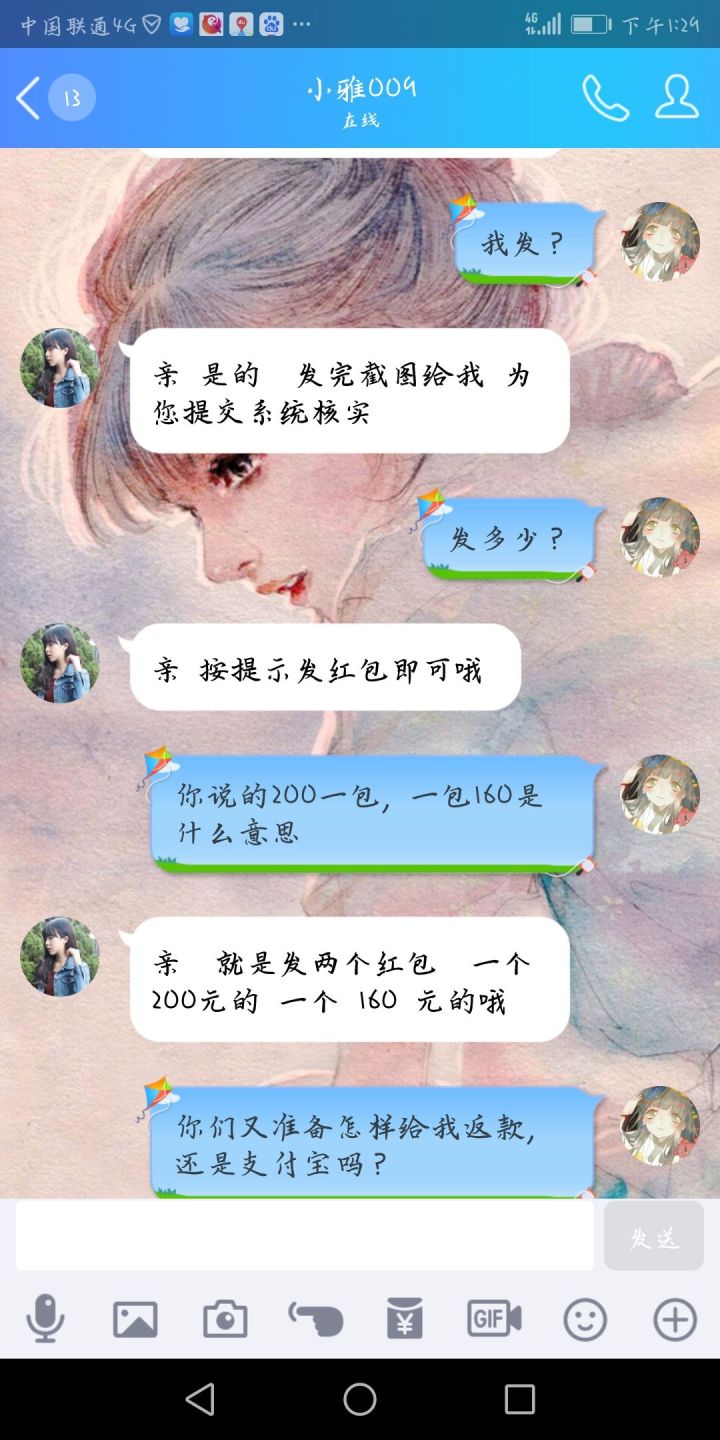The height and width of the screenshot is (1440, 720).
Task: Open the GIF video option
Action: 494,1319
